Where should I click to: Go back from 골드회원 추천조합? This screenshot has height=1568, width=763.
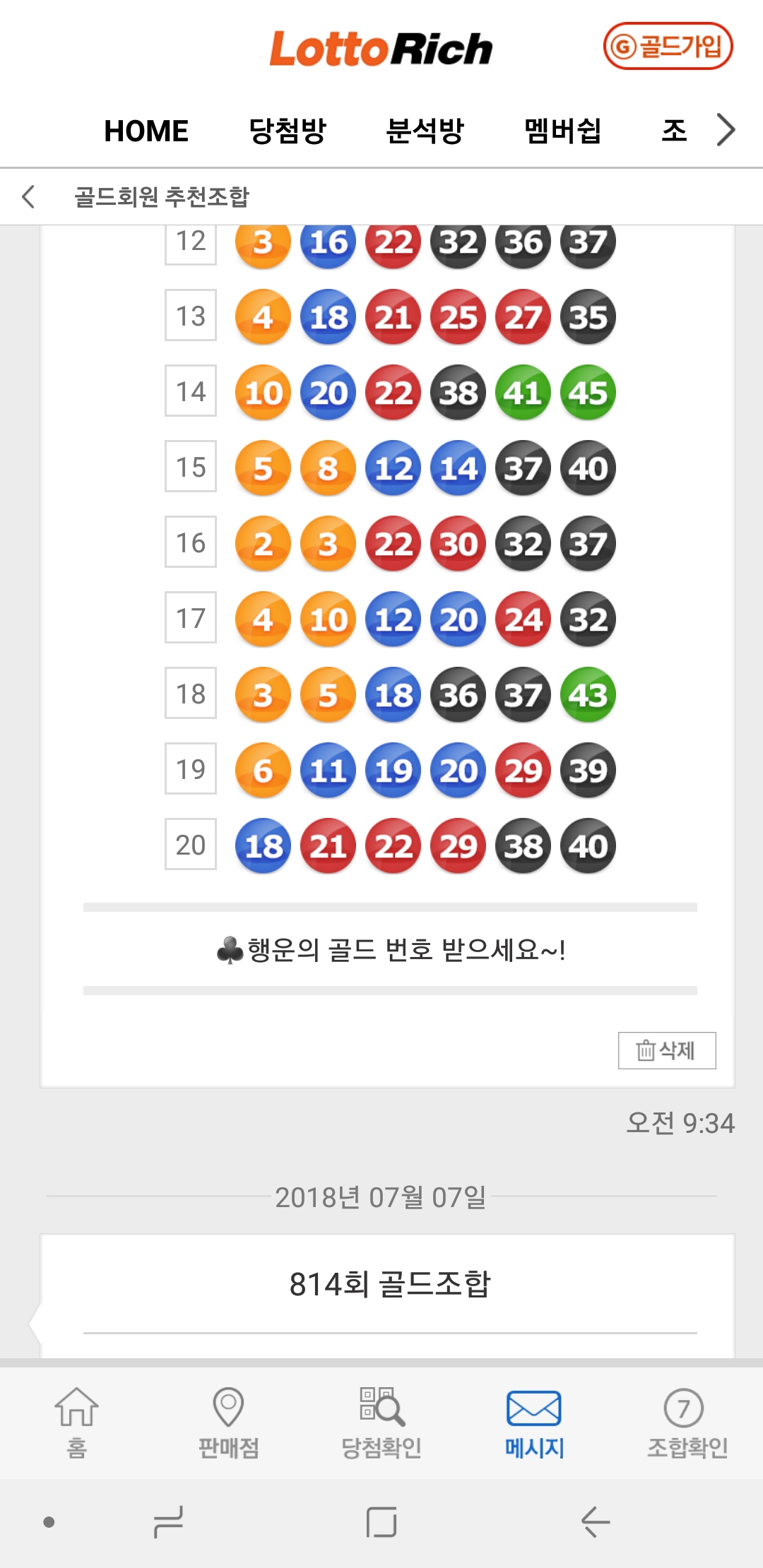click(x=29, y=196)
